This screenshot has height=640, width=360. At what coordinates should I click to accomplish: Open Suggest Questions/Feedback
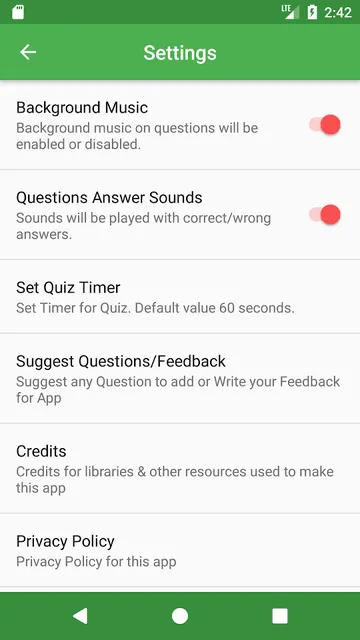point(180,379)
